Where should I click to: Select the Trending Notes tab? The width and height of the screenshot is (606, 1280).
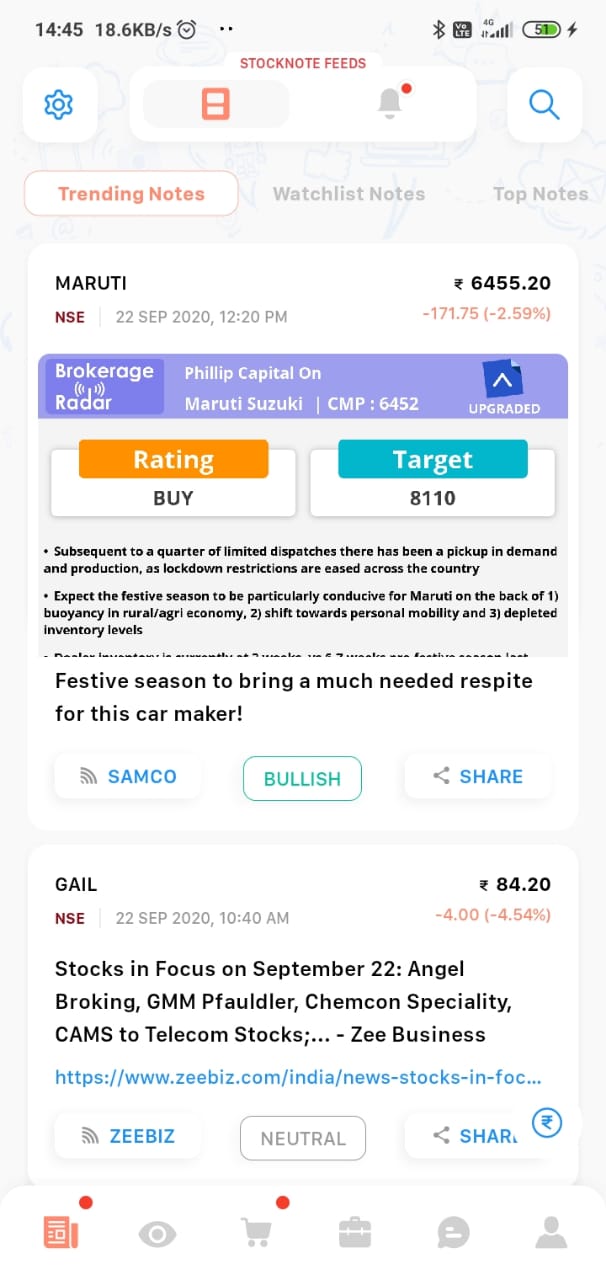point(131,194)
